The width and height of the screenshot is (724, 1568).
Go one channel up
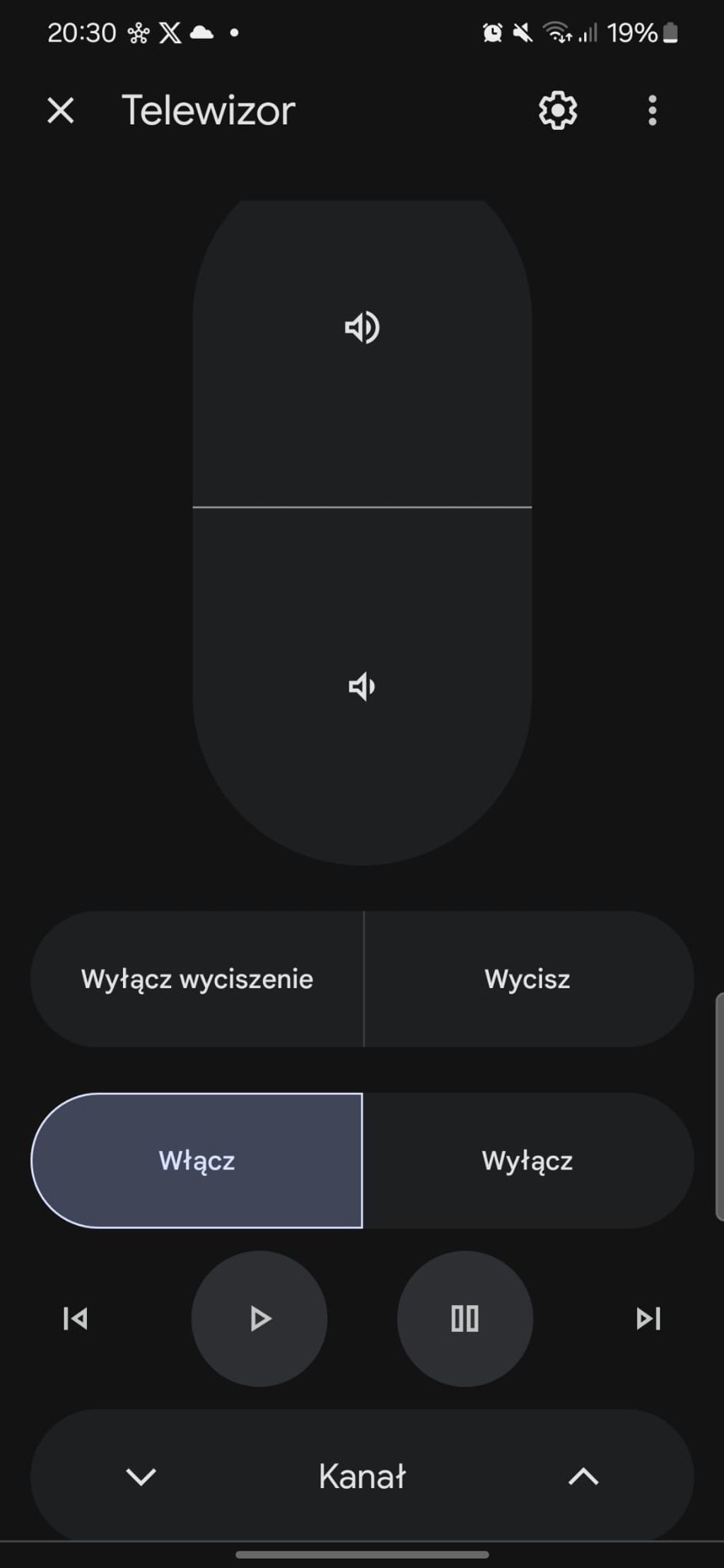[x=583, y=1476]
